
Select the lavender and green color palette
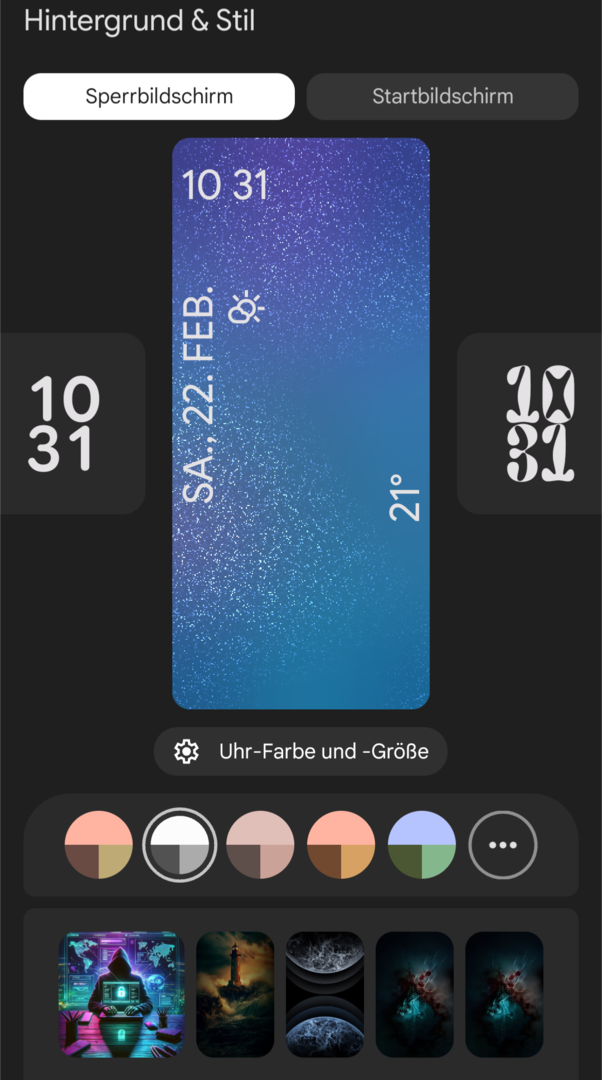point(422,845)
